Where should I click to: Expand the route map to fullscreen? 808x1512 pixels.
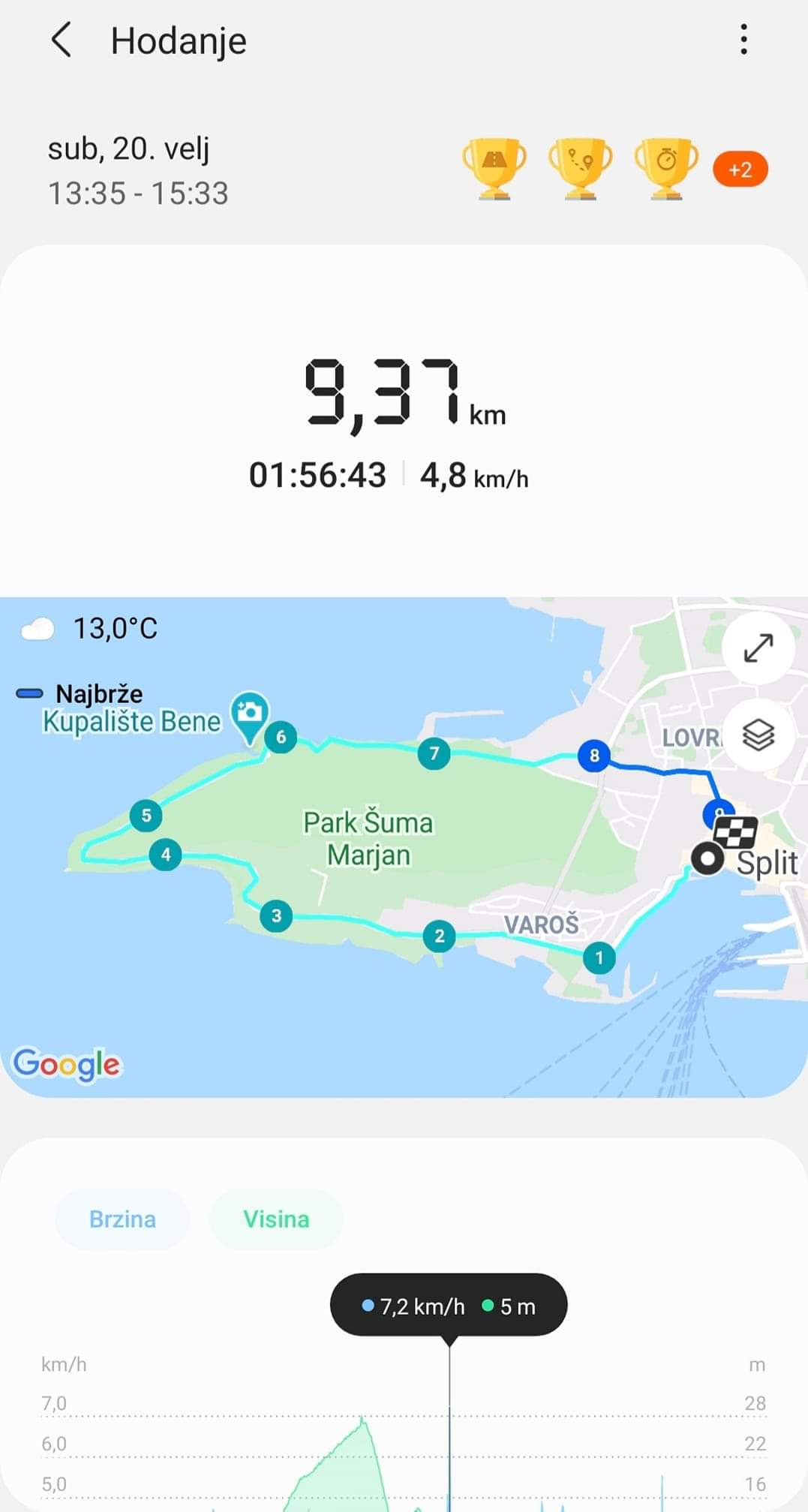pos(758,648)
